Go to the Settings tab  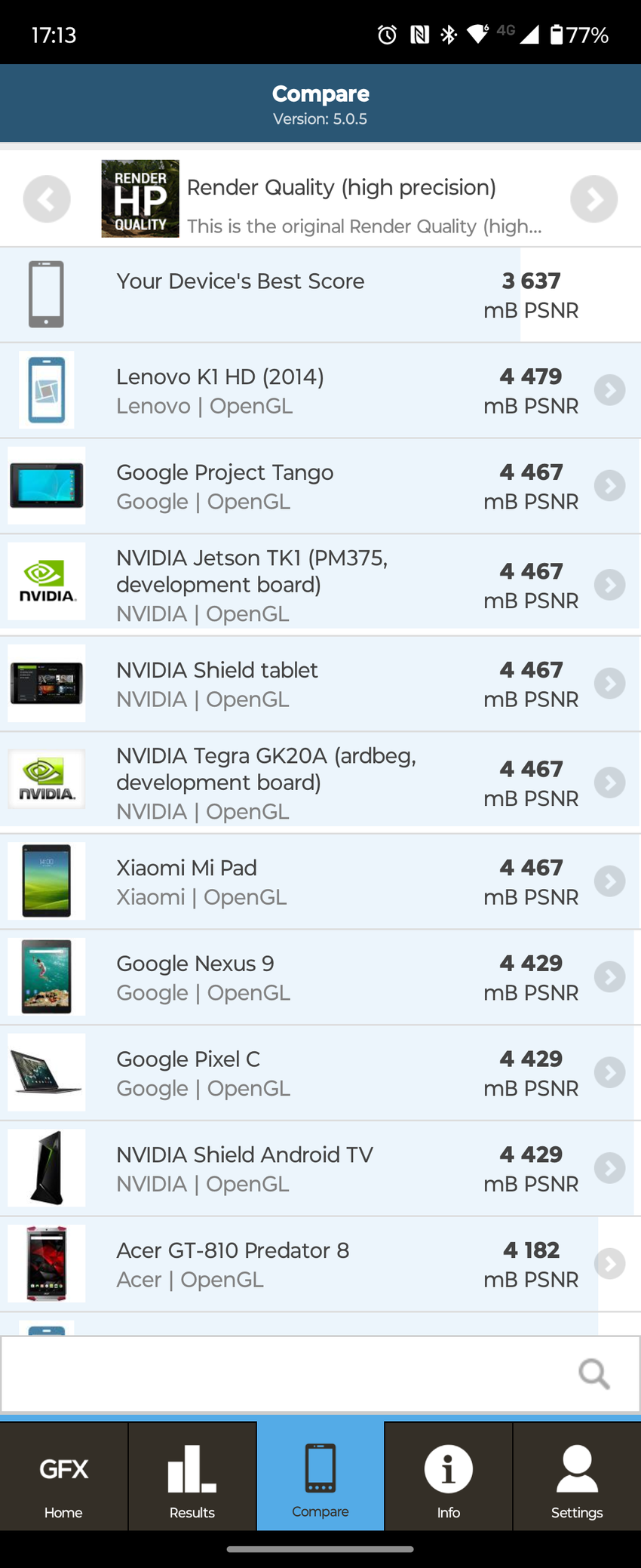pos(577,1477)
